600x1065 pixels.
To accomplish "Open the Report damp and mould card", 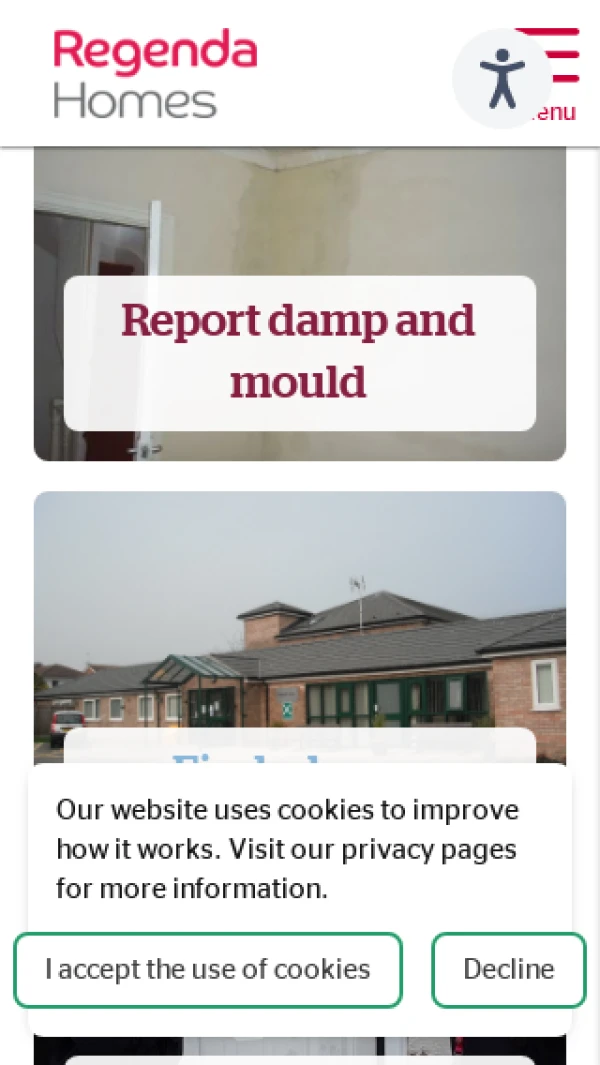I will 299,352.
